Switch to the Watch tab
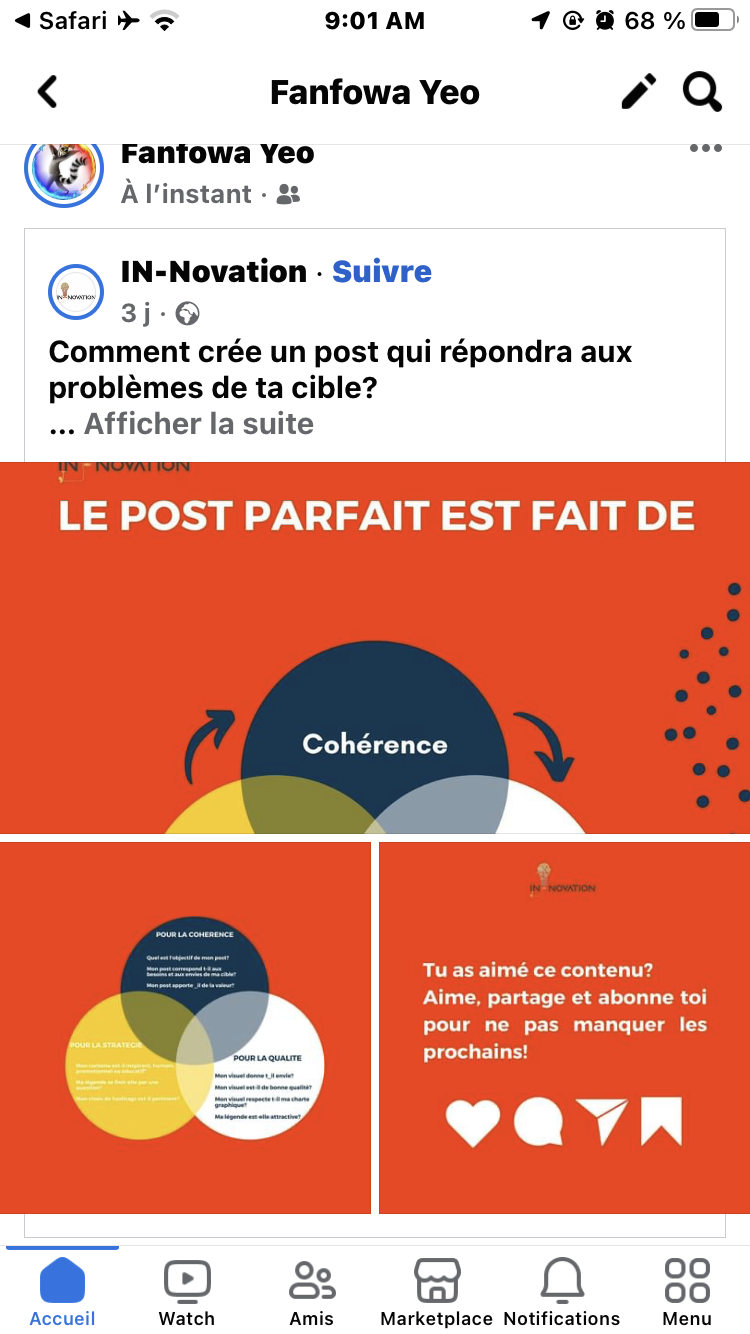 [x=187, y=1292]
